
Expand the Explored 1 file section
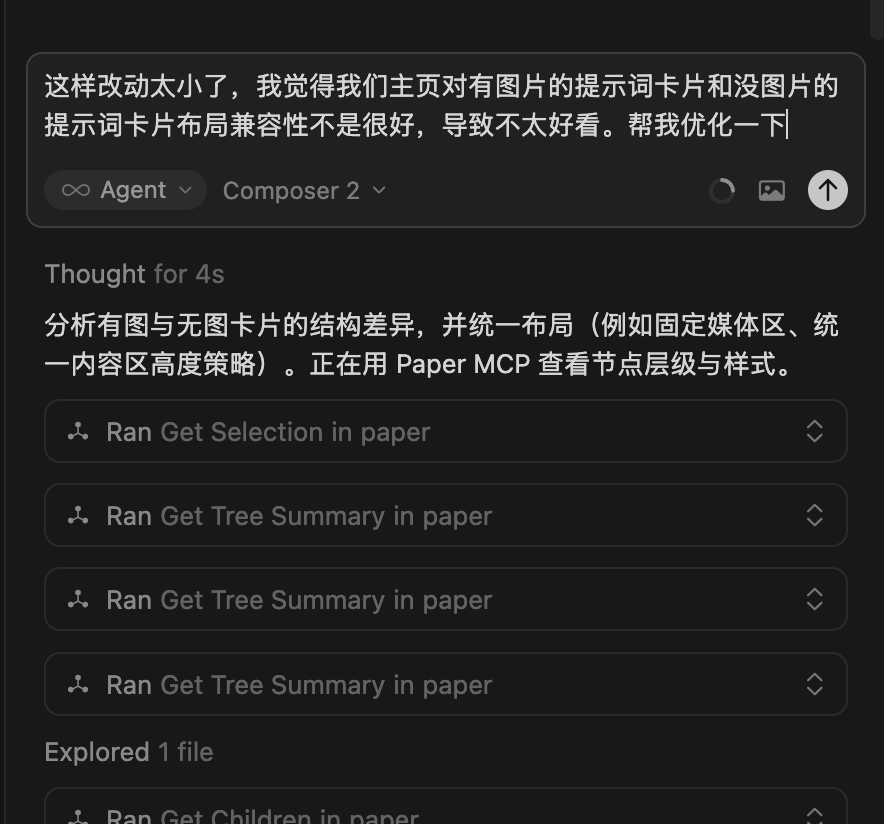[x=129, y=752]
